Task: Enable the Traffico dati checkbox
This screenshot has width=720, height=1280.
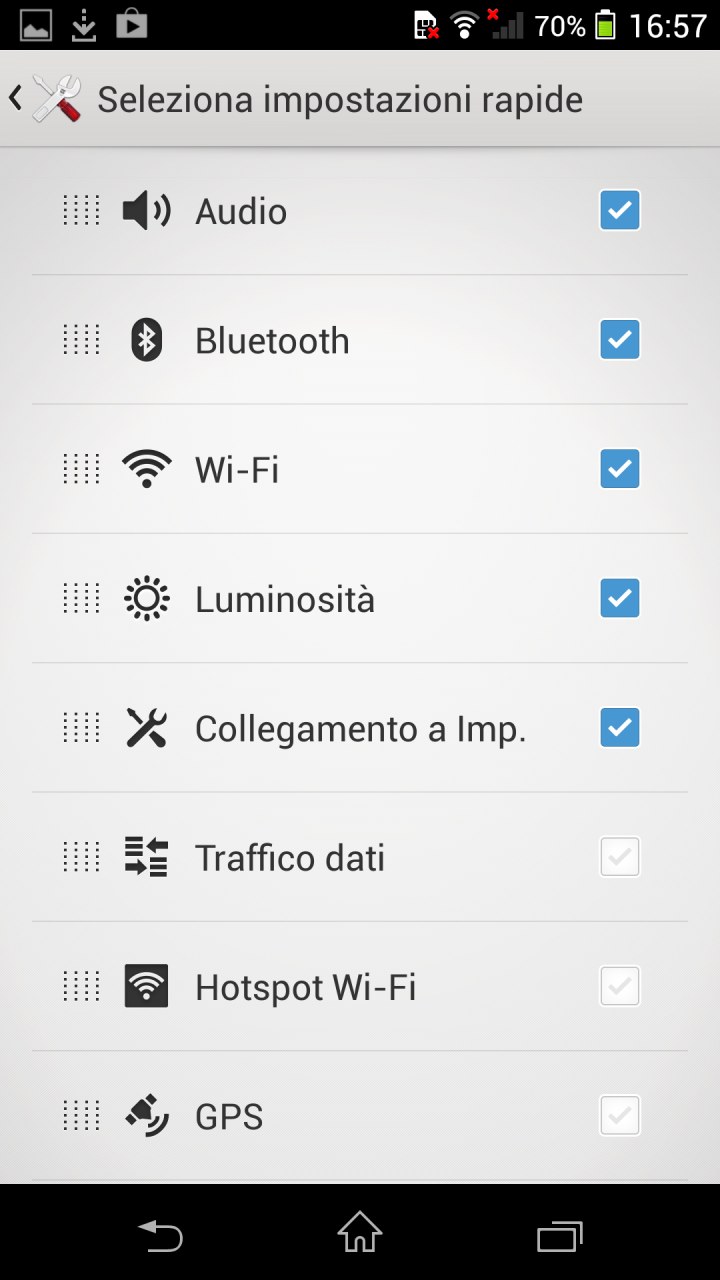Action: 620,857
